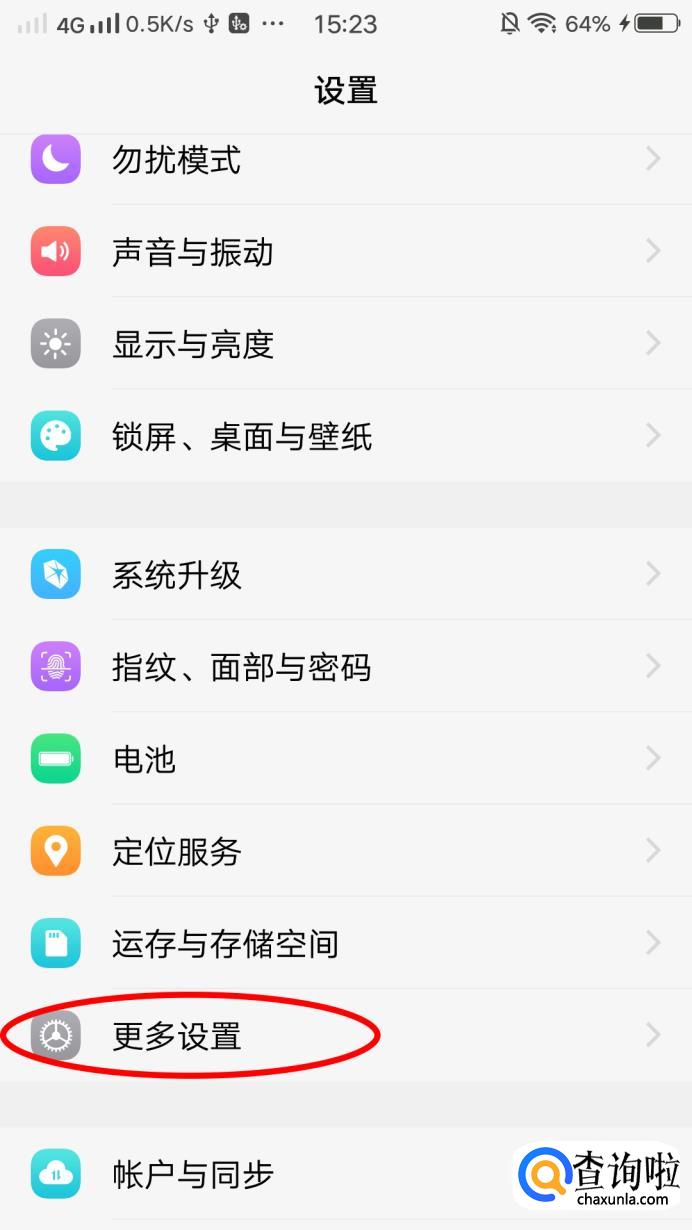Open 运存与存储空间
The height and width of the screenshot is (1230, 692).
[x=225, y=944]
